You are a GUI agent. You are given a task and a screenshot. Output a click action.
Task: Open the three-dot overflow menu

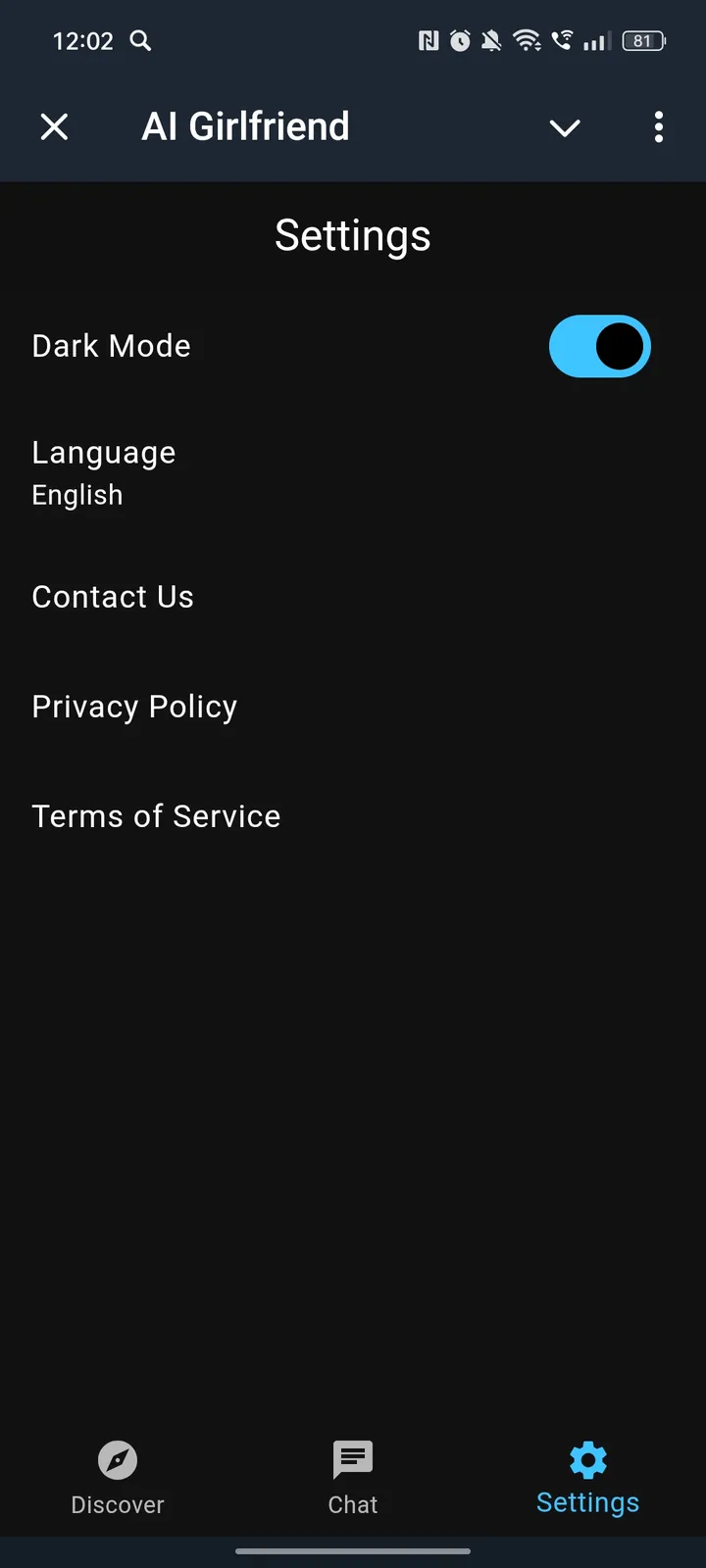[x=659, y=126]
